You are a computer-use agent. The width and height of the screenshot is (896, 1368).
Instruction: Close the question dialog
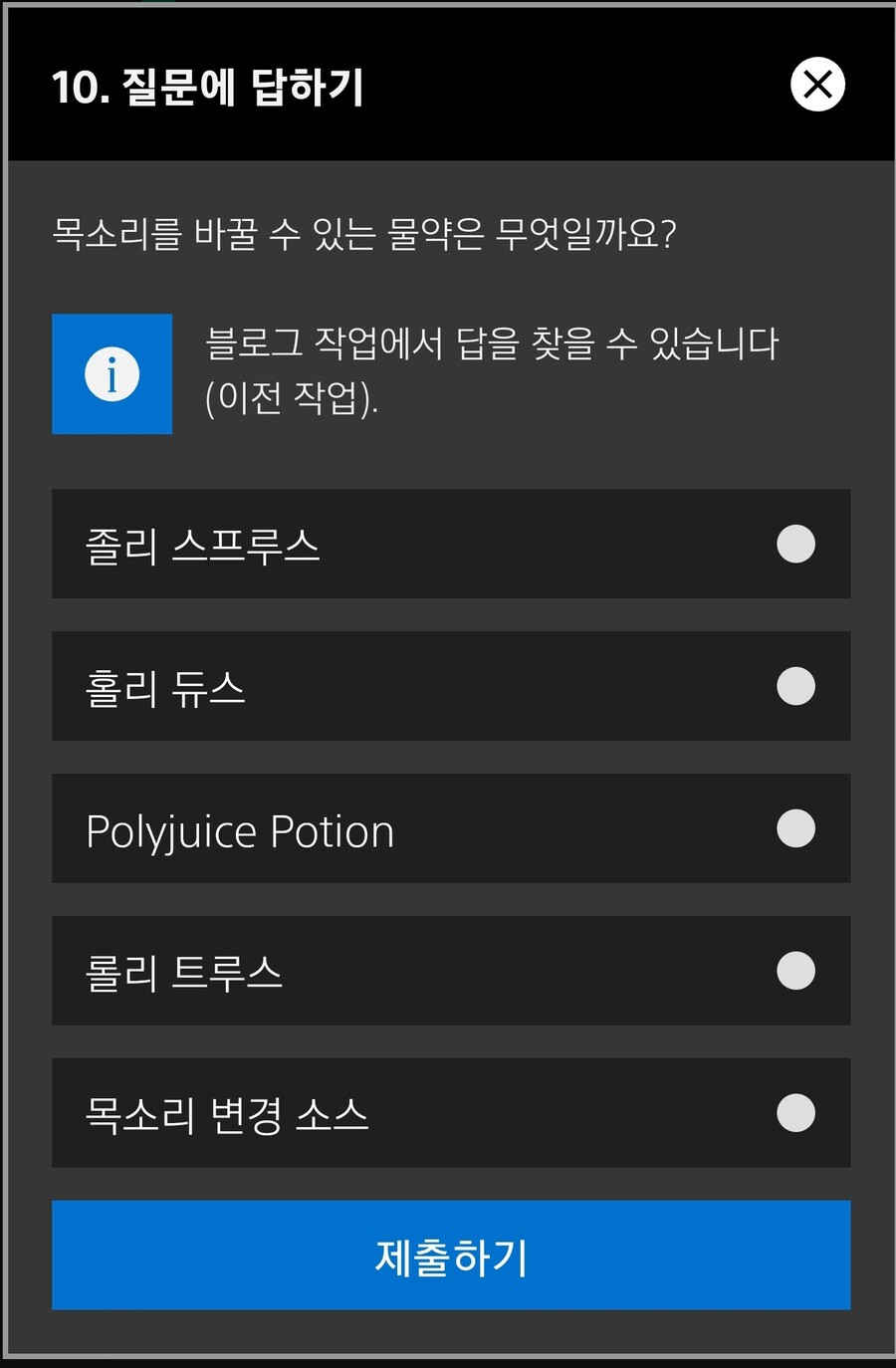coord(817,85)
